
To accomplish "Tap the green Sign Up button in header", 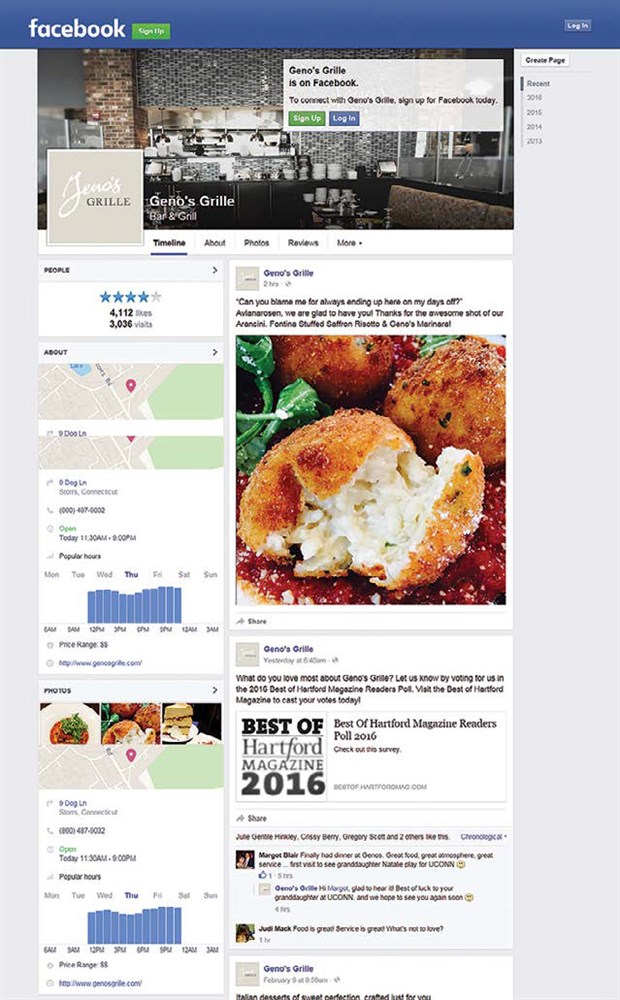I will click(x=151, y=31).
